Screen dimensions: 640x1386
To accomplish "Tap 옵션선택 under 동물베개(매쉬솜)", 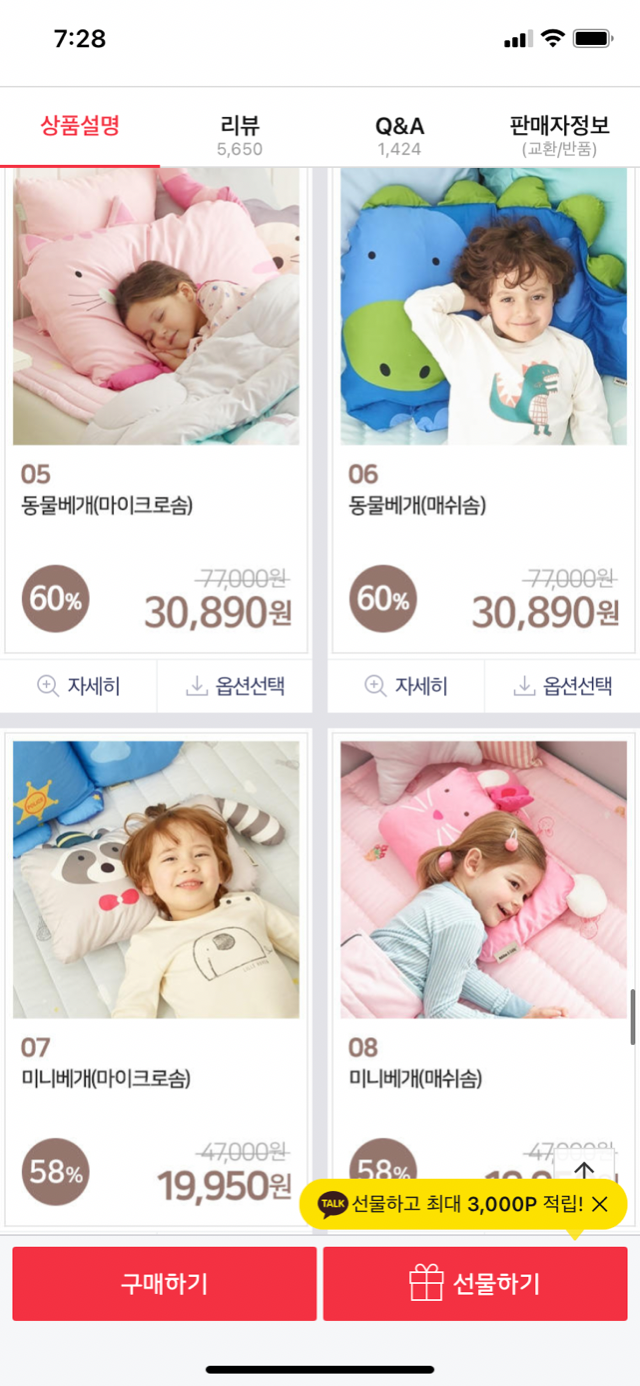I will (562, 686).
